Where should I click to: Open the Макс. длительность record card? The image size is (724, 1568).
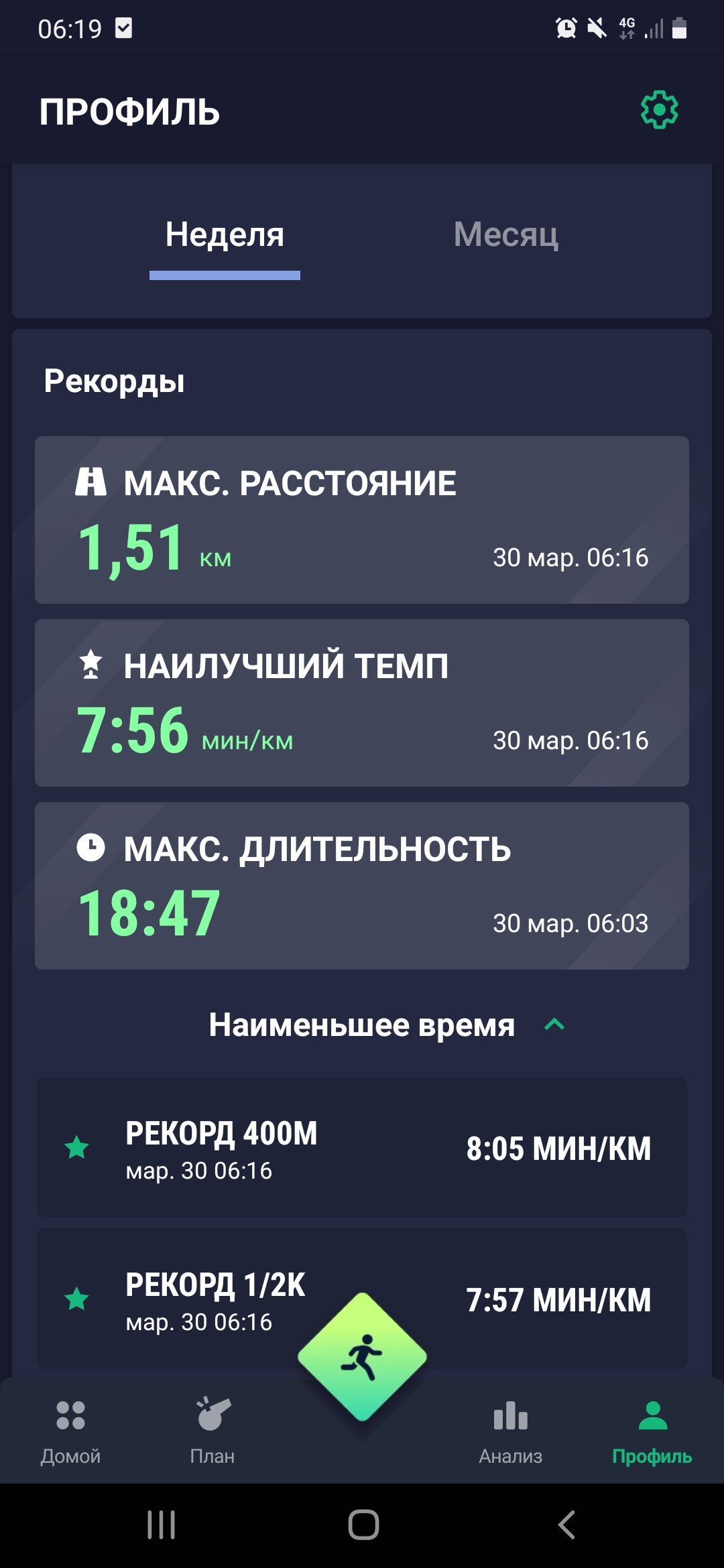[x=362, y=886]
